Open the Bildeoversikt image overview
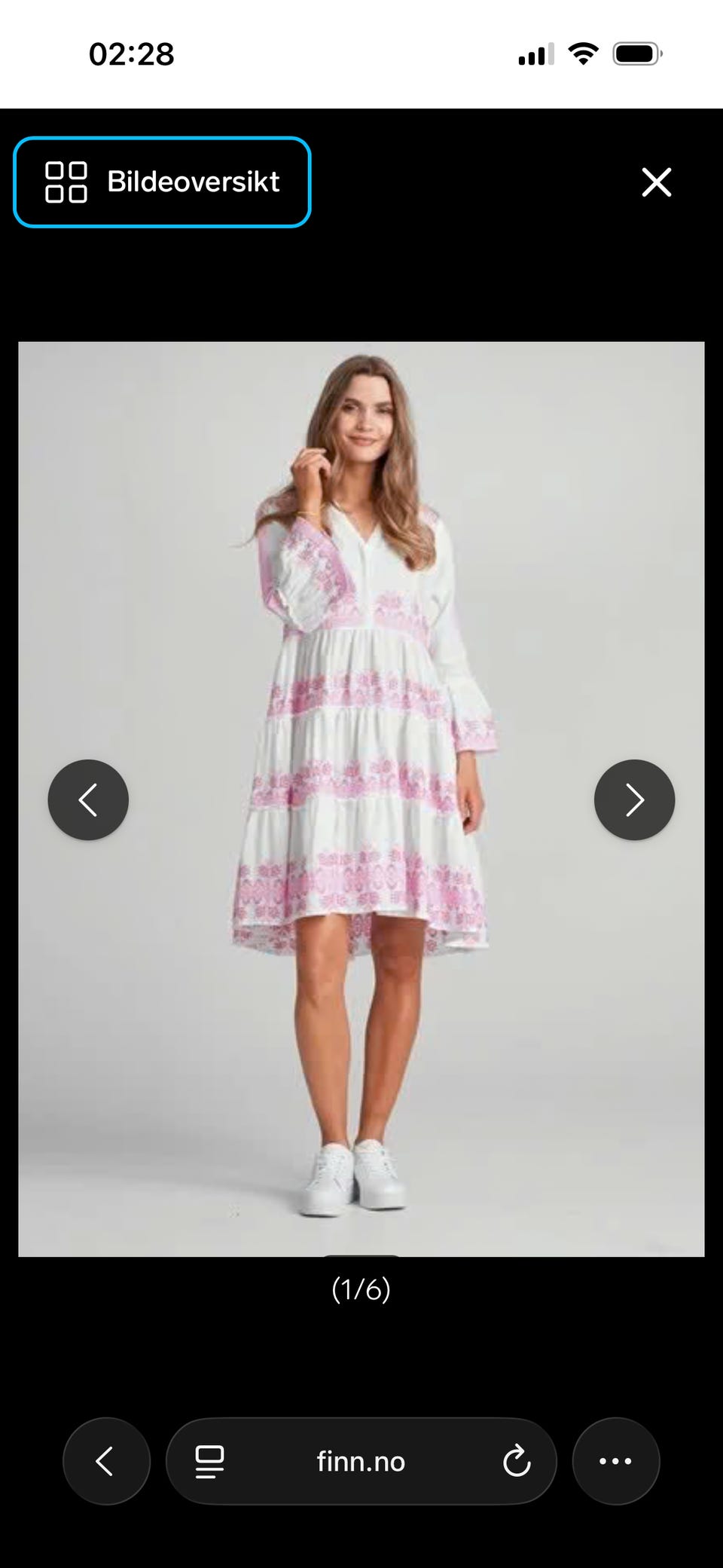723x1568 pixels. coord(162,182)
